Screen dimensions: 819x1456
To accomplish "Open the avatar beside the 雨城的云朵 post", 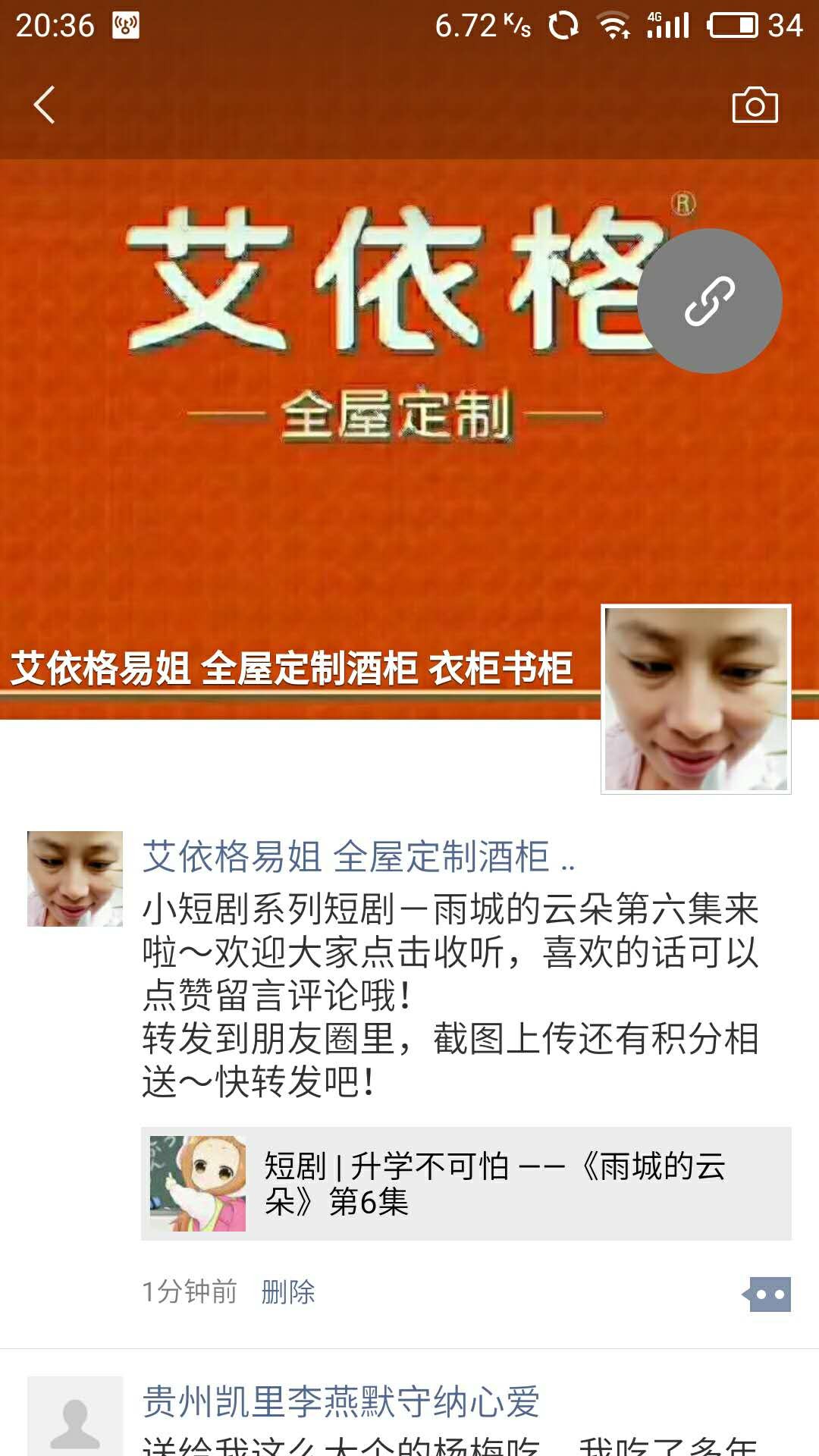I will [x=74, y=878].
